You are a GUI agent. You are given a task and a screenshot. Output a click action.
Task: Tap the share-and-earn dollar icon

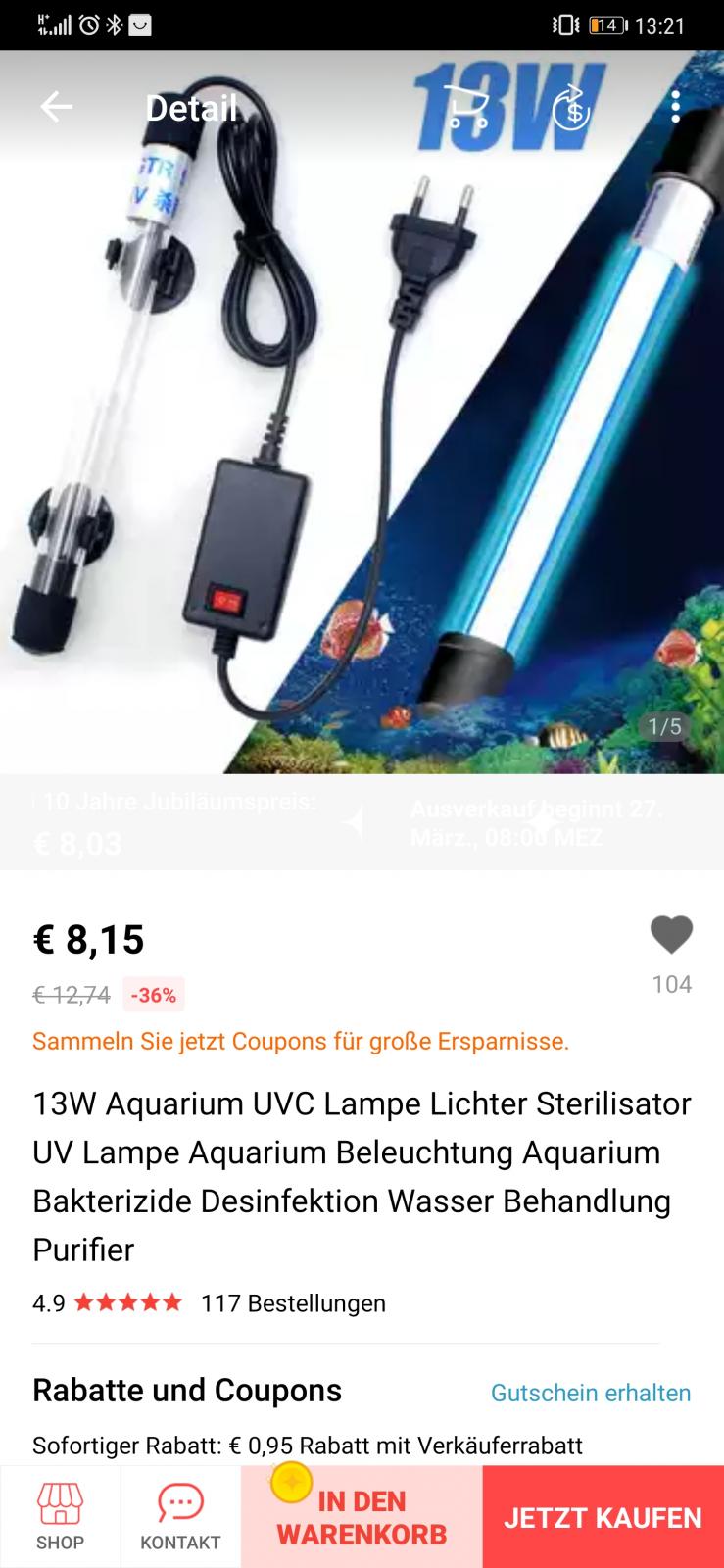point(572,107)
